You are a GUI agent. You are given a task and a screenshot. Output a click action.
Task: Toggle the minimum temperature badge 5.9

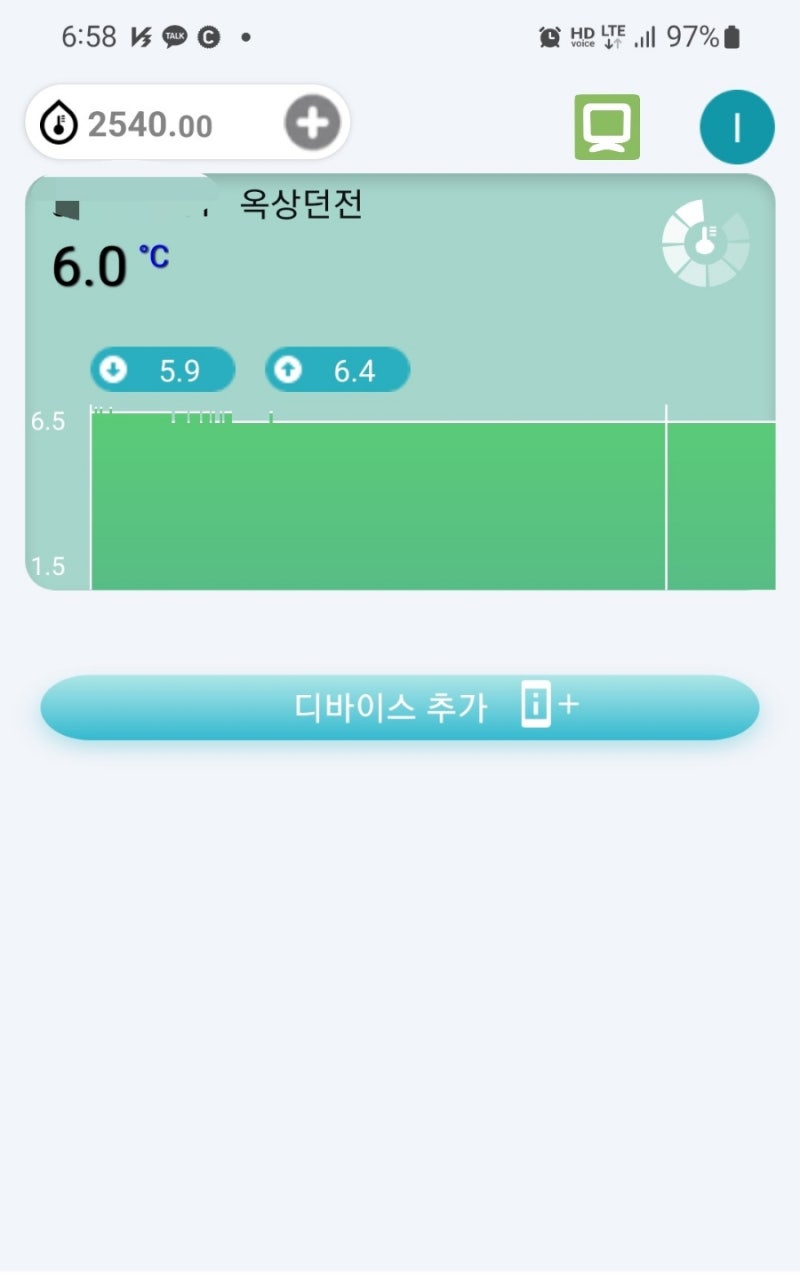pos(162,369)
